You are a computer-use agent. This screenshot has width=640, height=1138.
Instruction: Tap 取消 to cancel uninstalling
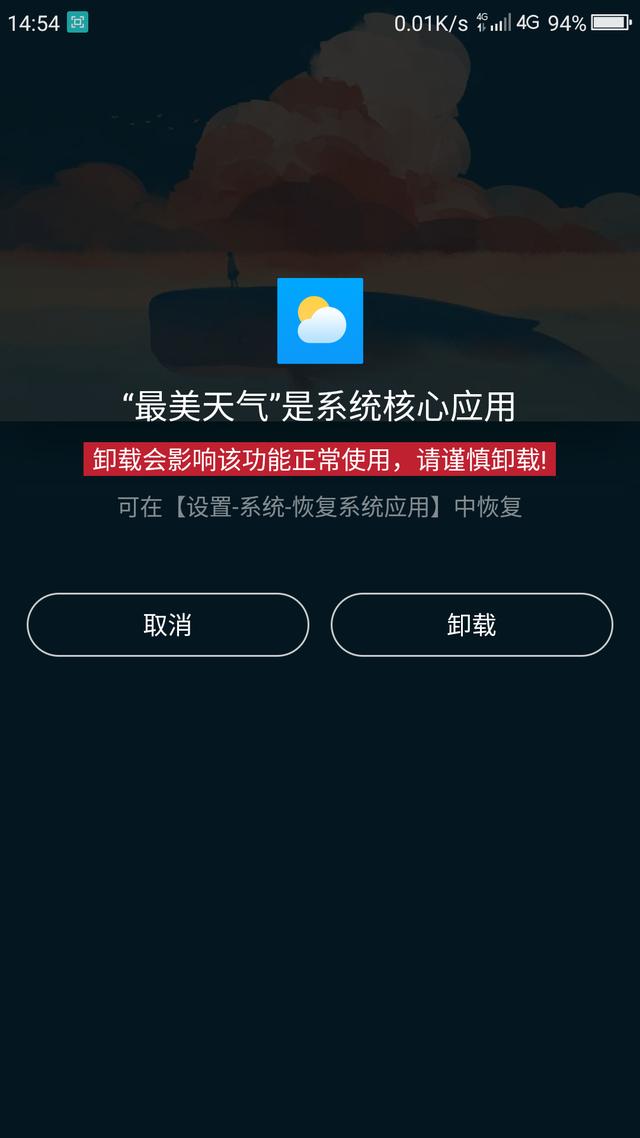(x=167, y=625)
